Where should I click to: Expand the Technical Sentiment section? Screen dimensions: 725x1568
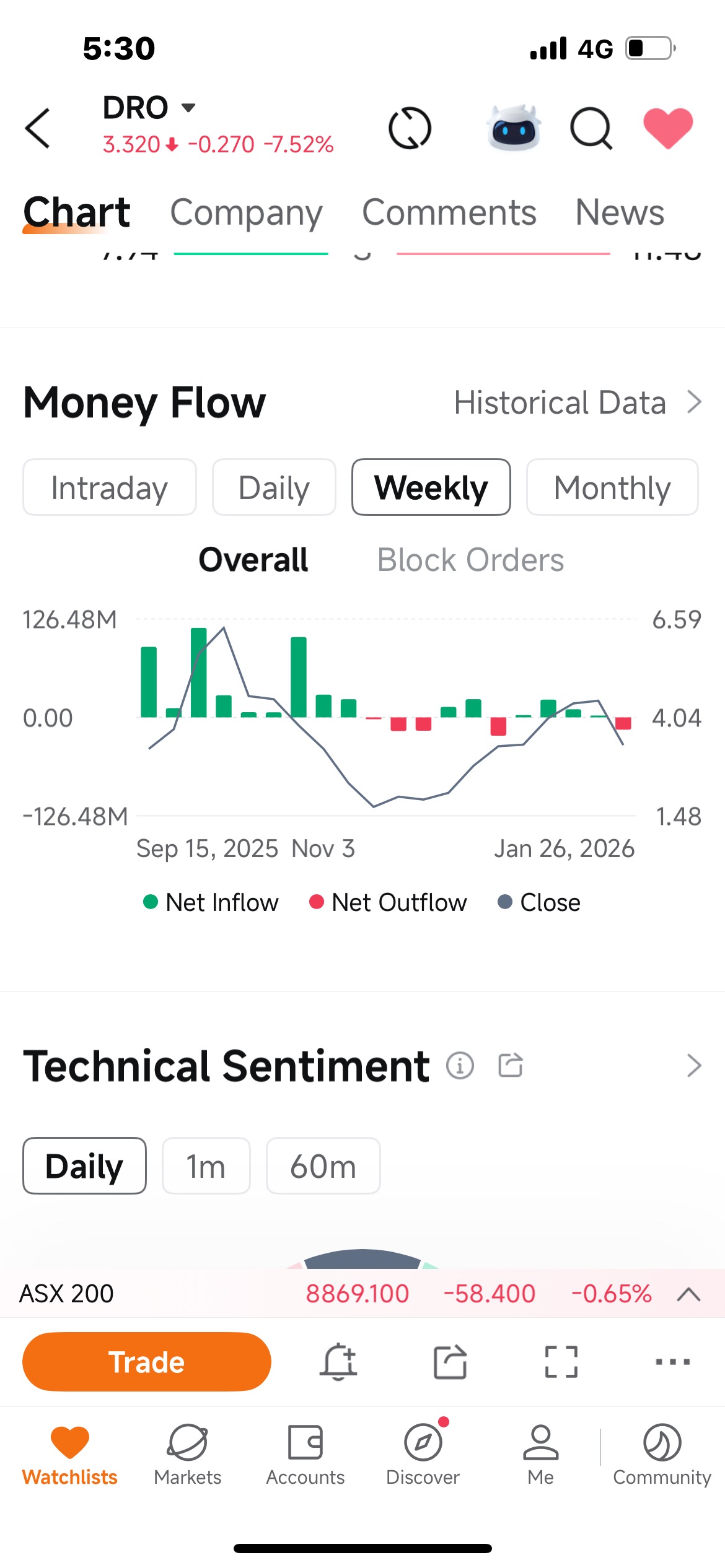coord(694,1065)
